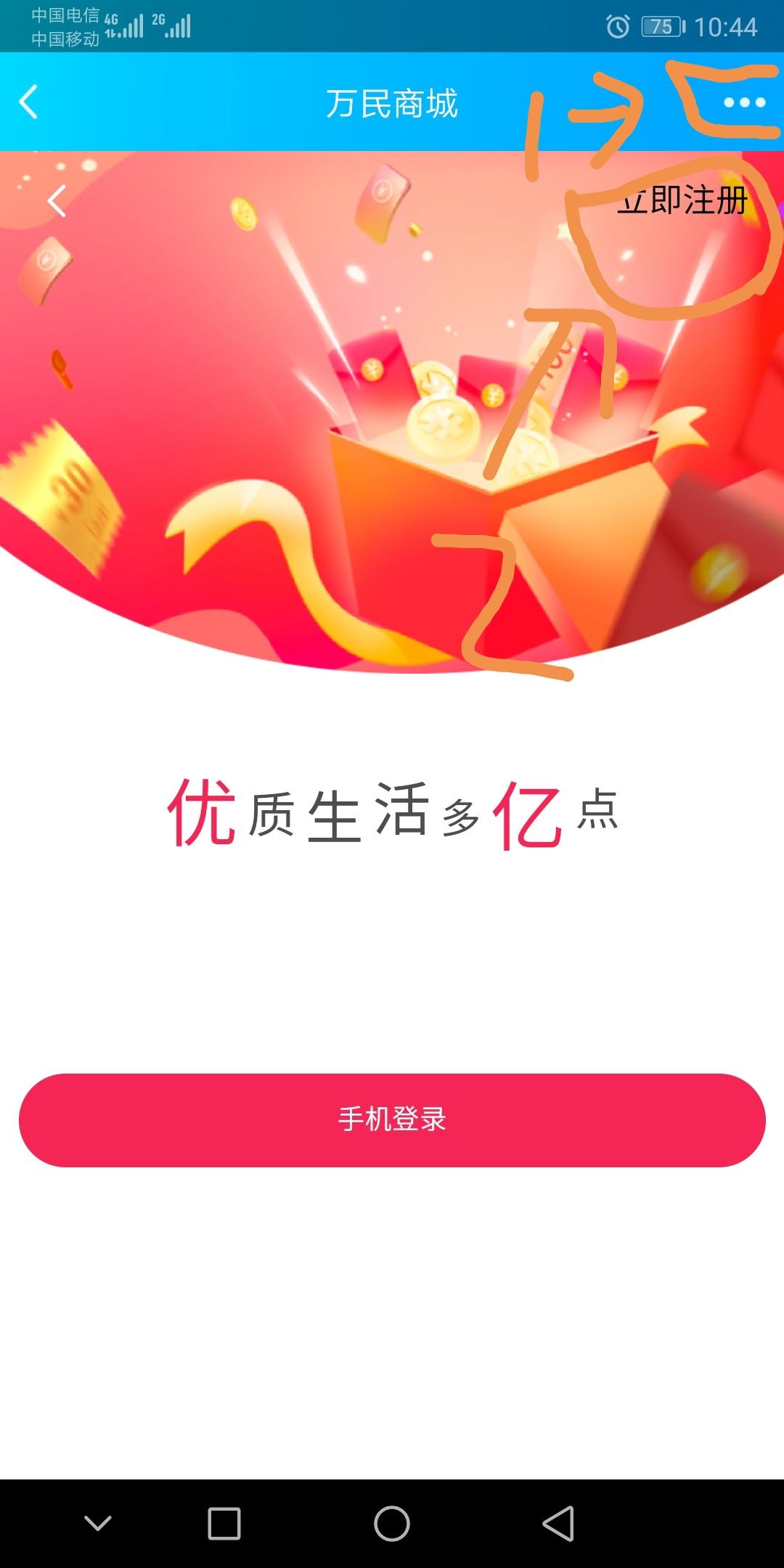Tap the white back arrow on banner
Screen dimensions: 784x1568
[x=57, y=200]
